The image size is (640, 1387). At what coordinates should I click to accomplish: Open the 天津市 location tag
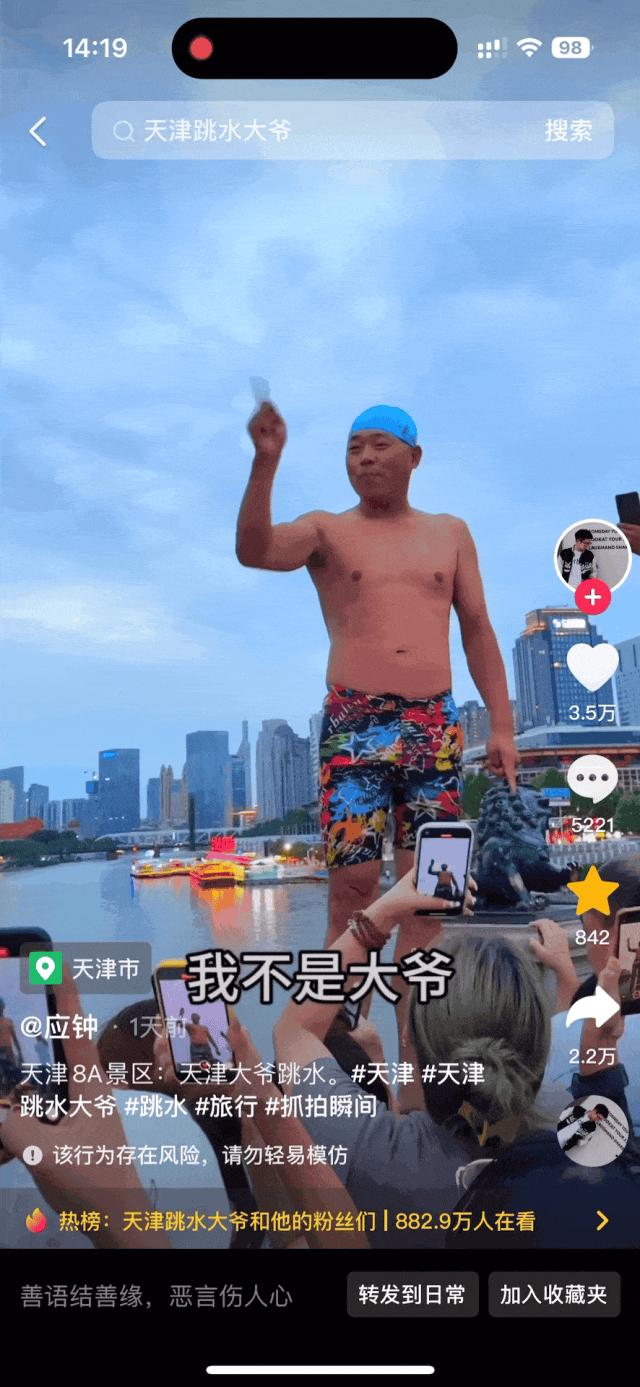pyautogui.click(x=86, y=968)
